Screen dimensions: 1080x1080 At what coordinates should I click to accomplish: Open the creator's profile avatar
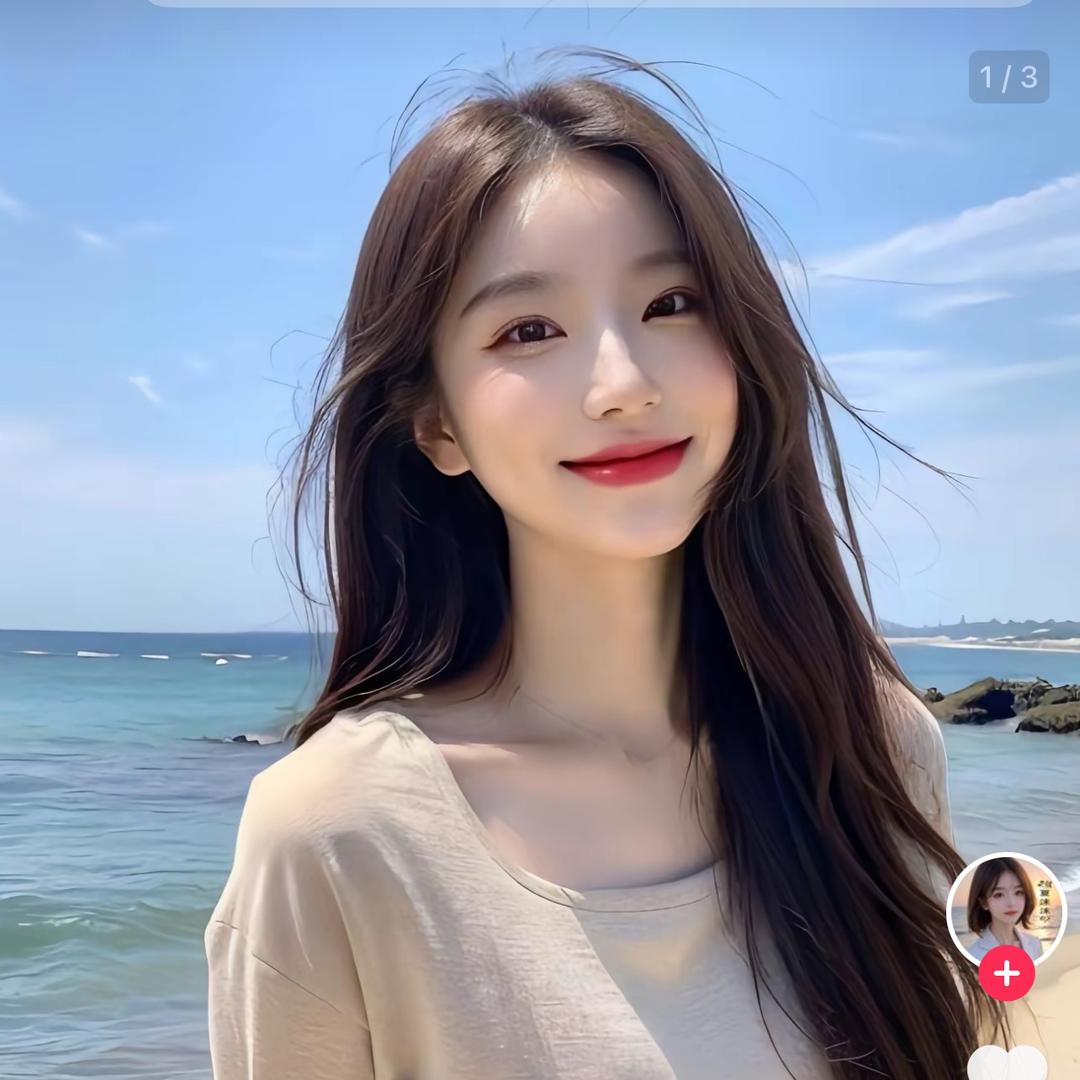[x=1006, y=907]
